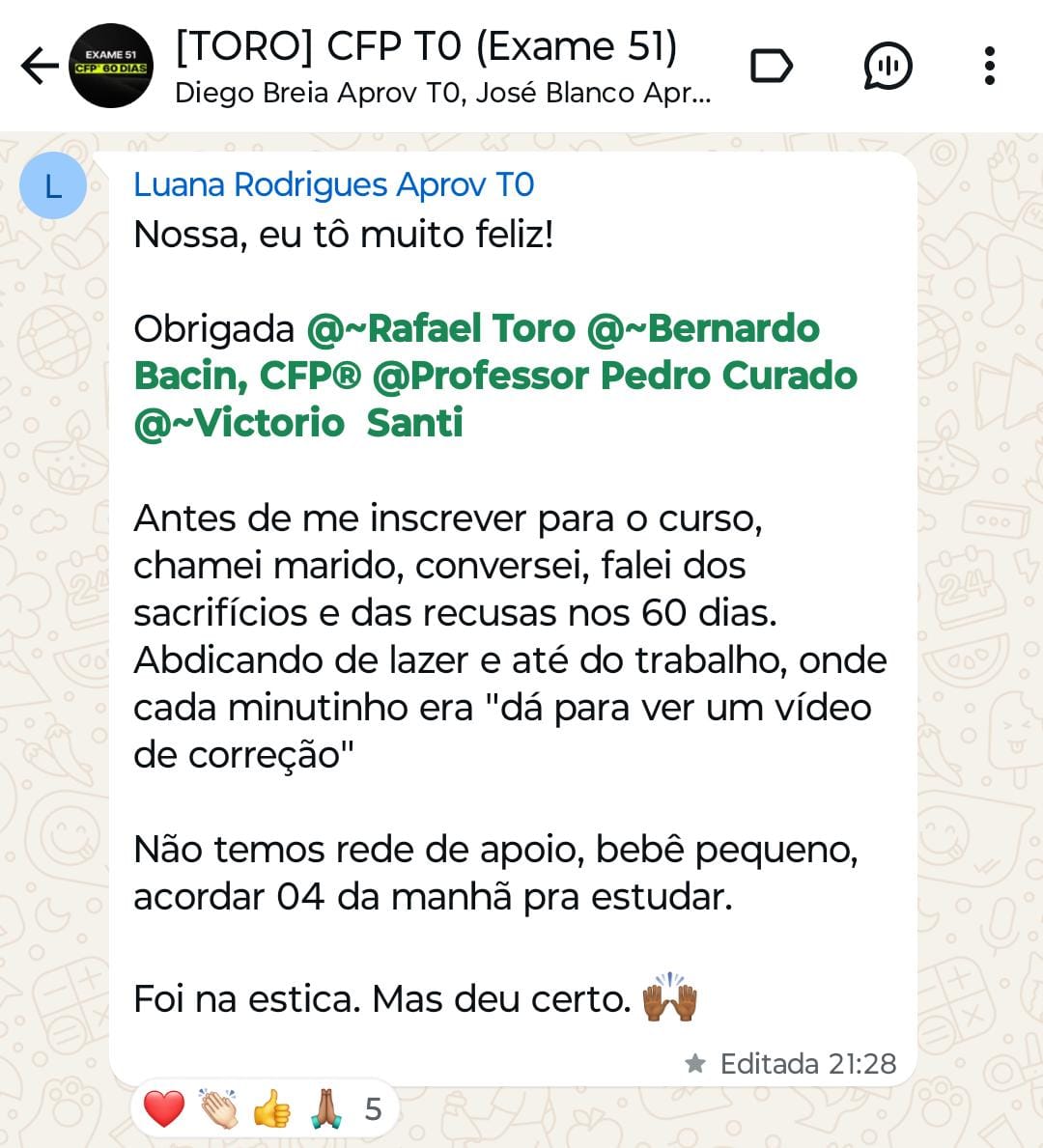Start a voice chat in the group
The width and height of the screenshot is (1043, 1148).
tap(887, 66)
